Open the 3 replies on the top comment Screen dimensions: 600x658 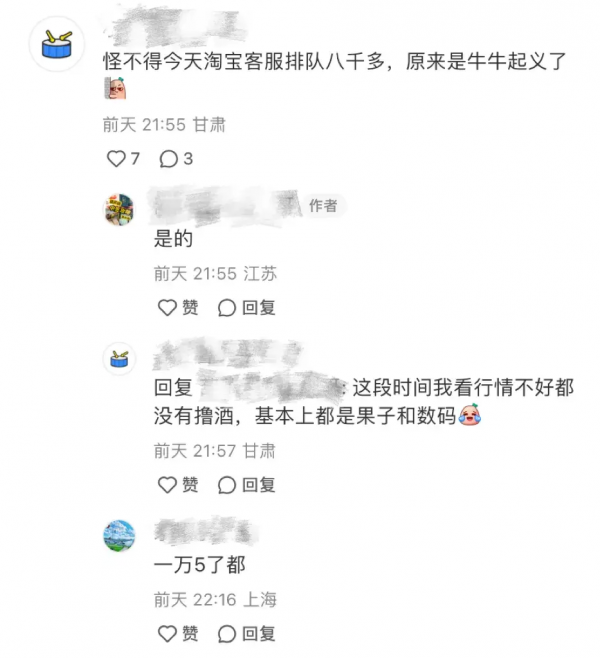click(x=176, y=158)
